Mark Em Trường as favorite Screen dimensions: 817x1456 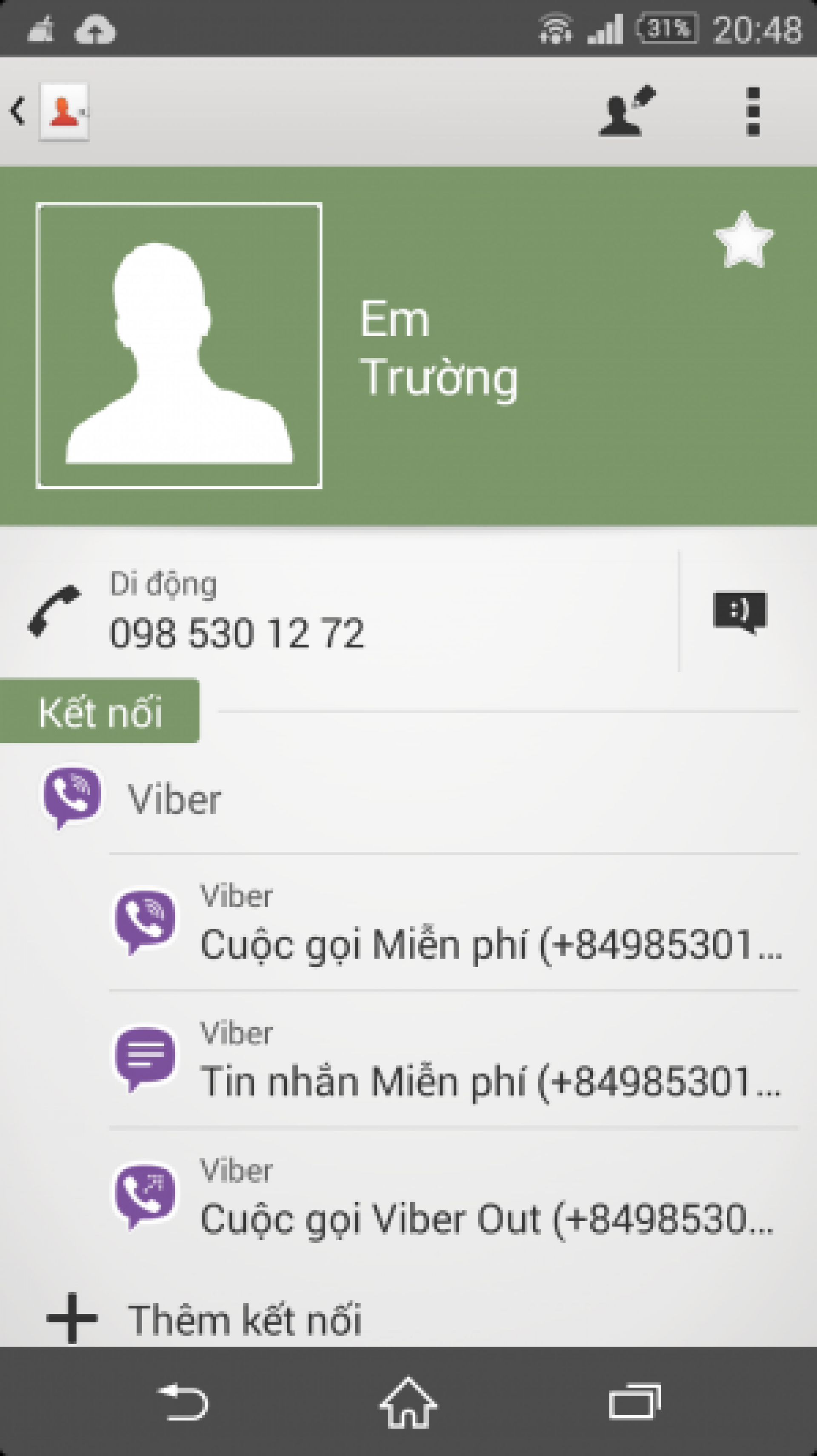(x=743, y=240)
